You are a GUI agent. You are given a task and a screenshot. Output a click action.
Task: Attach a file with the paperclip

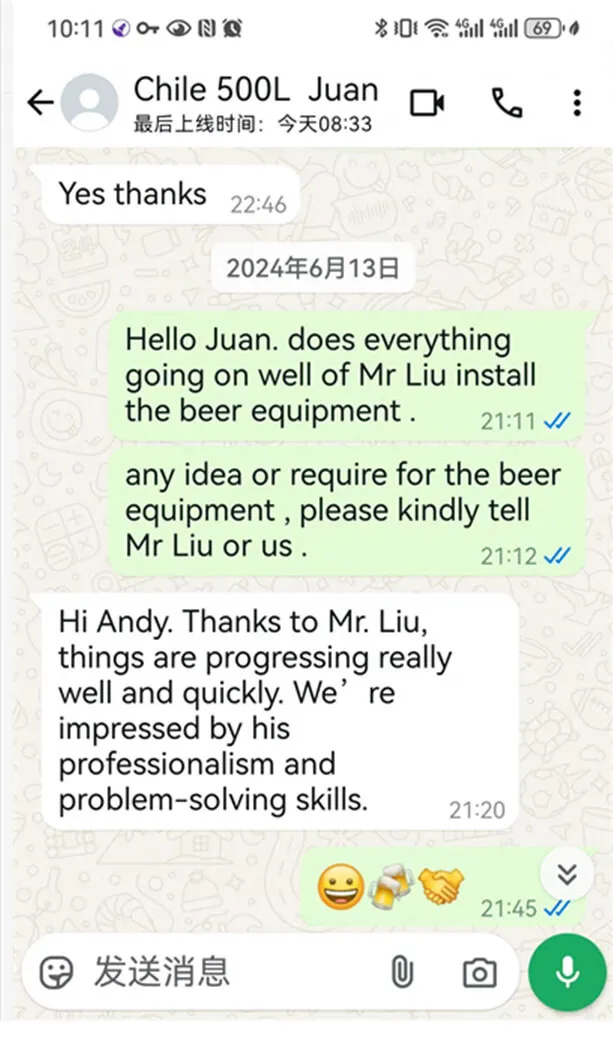click(402, 972)
